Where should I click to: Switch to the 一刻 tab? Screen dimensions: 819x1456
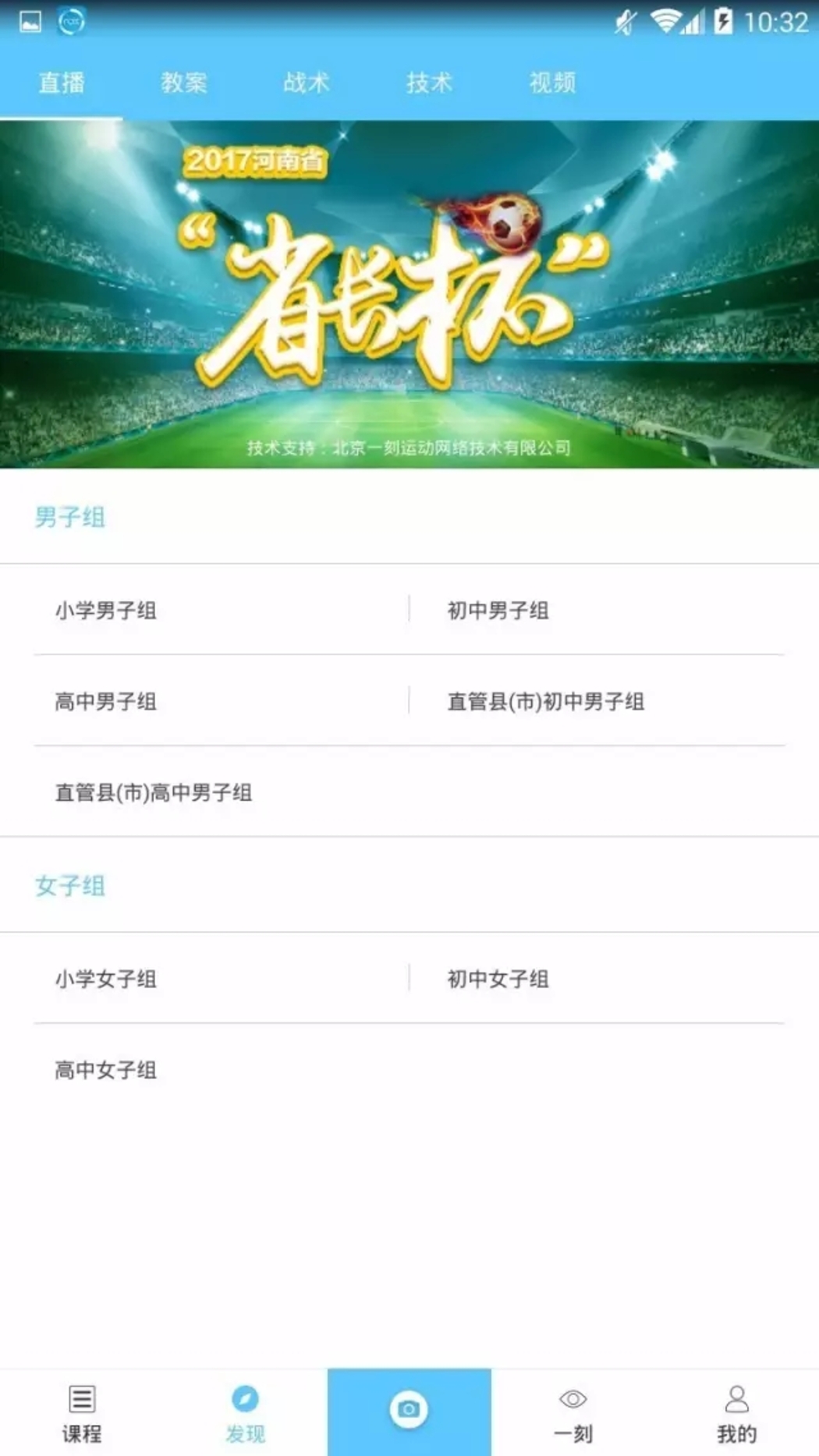573,1413
